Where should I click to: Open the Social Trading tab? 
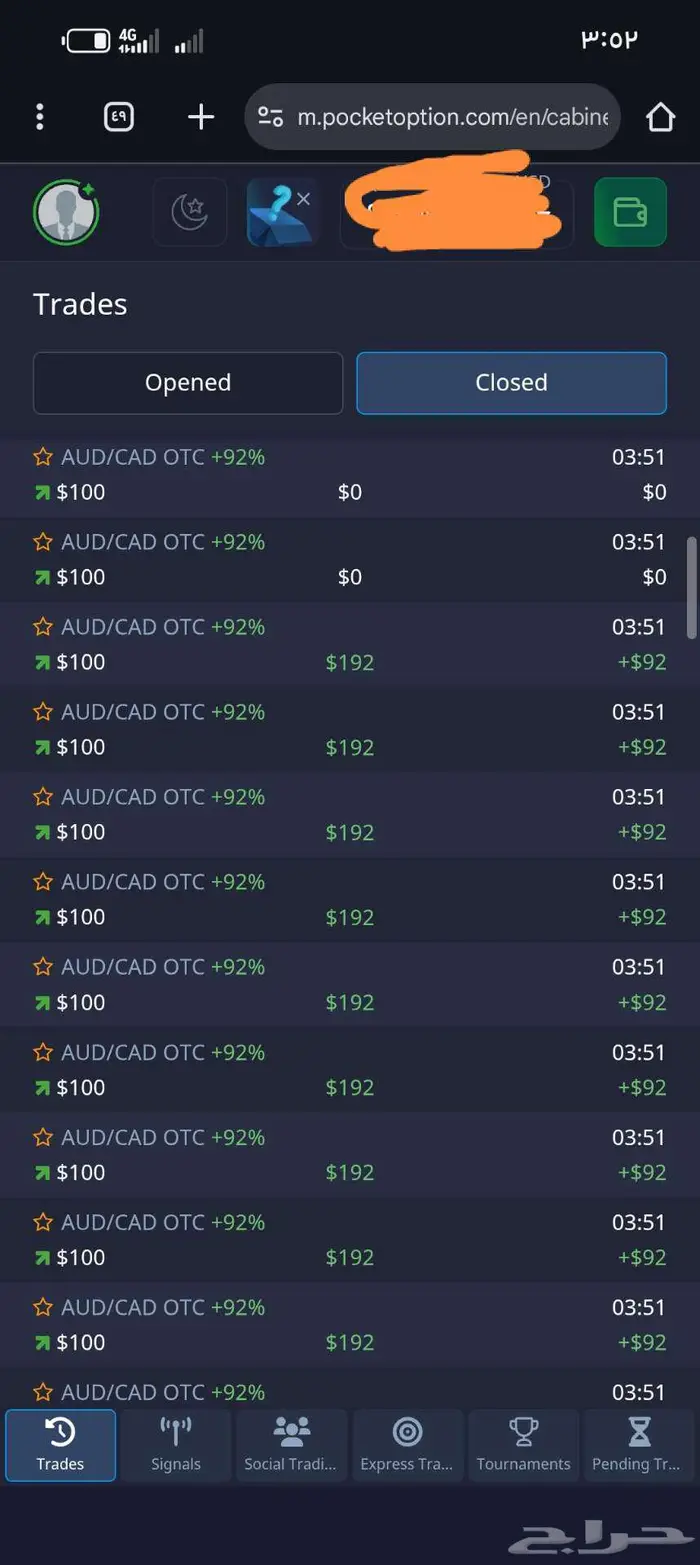[x=291, y=1445]
